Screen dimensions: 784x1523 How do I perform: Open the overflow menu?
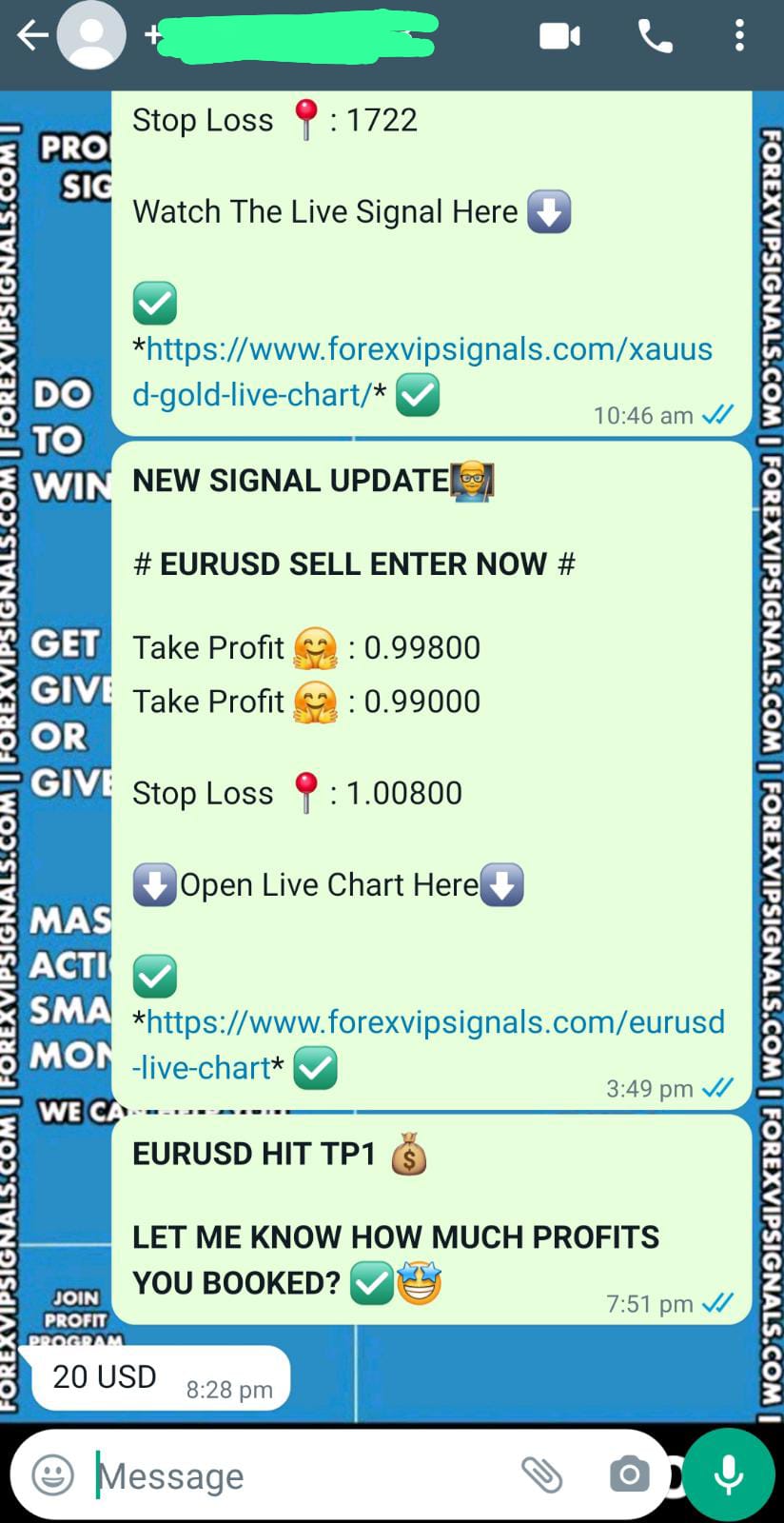tap(739, 36)
